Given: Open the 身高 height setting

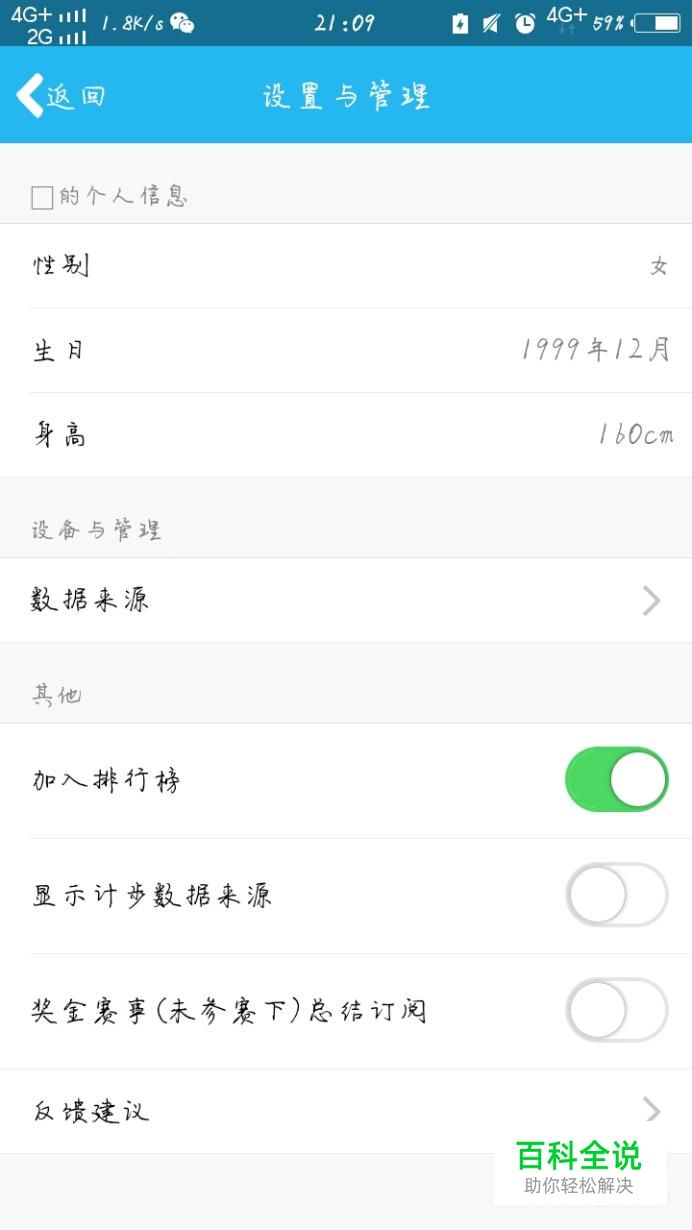Looking at the screenshot, I should pyautogui.click(x=346, y=435).
